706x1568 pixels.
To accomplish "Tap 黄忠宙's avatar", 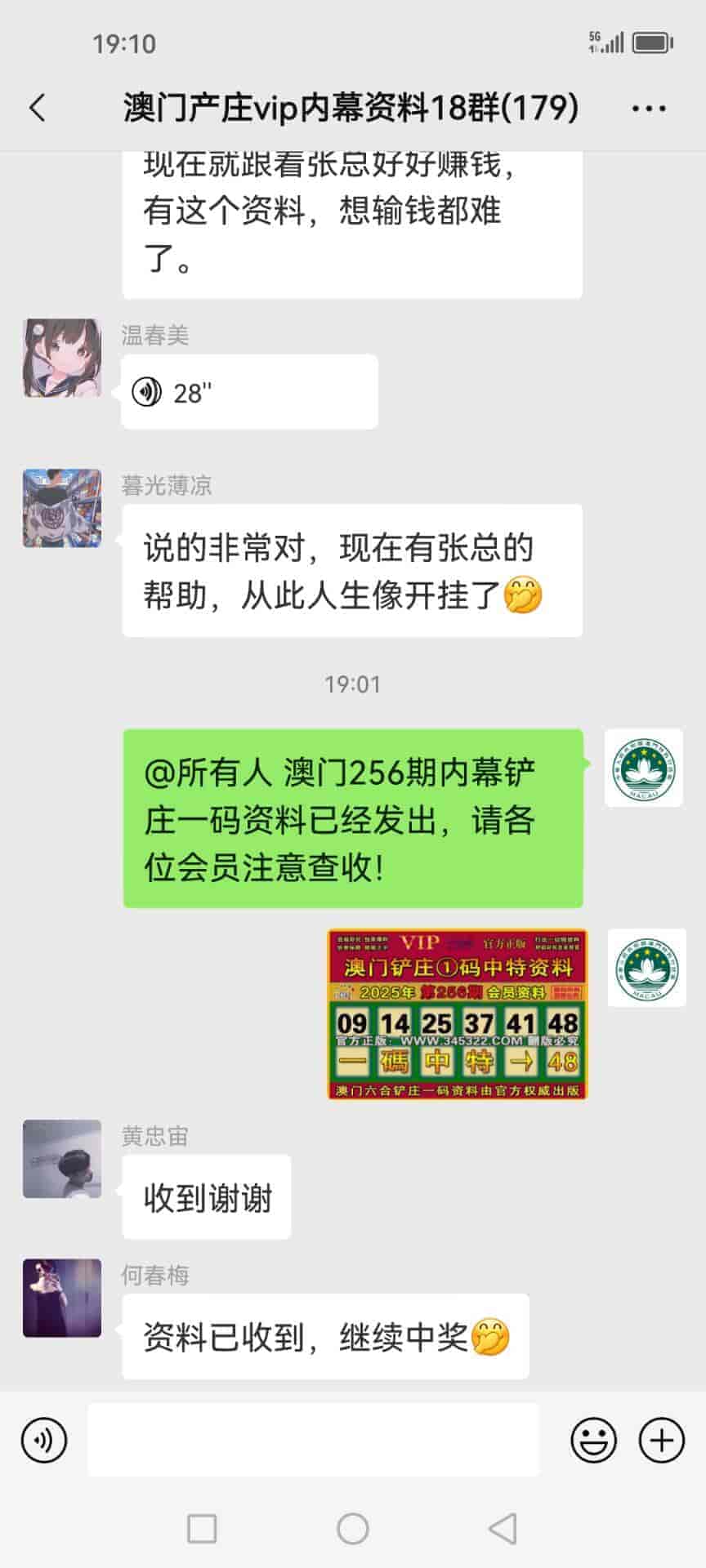I will tap(62, 1159).
